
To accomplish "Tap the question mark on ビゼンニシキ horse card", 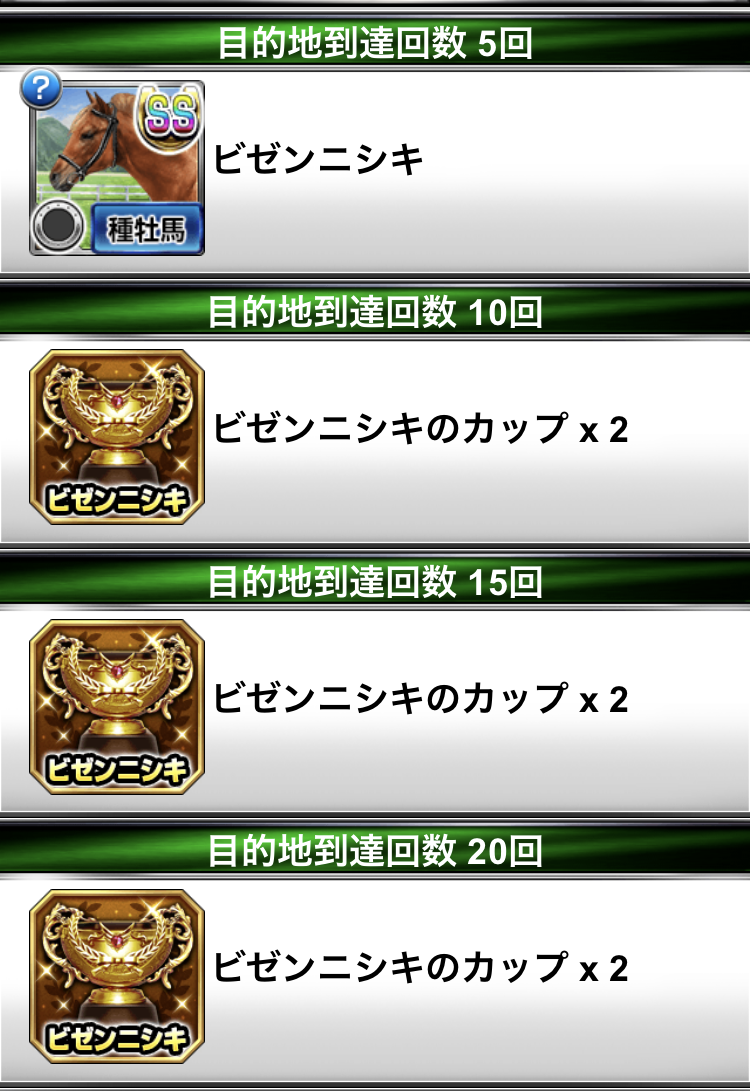I will (x=40, y=89).
